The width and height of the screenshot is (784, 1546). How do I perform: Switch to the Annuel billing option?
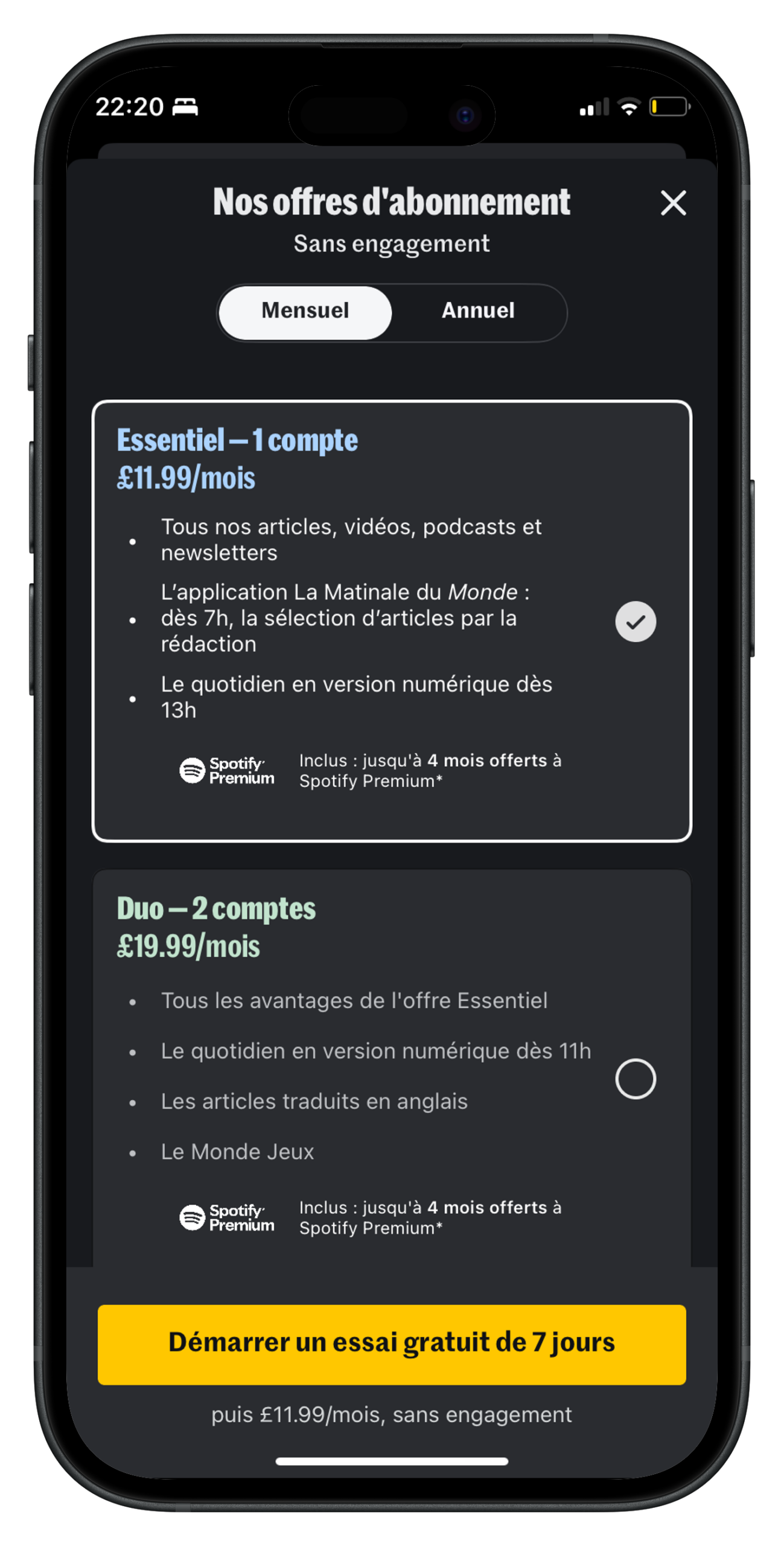pos(478,312)
